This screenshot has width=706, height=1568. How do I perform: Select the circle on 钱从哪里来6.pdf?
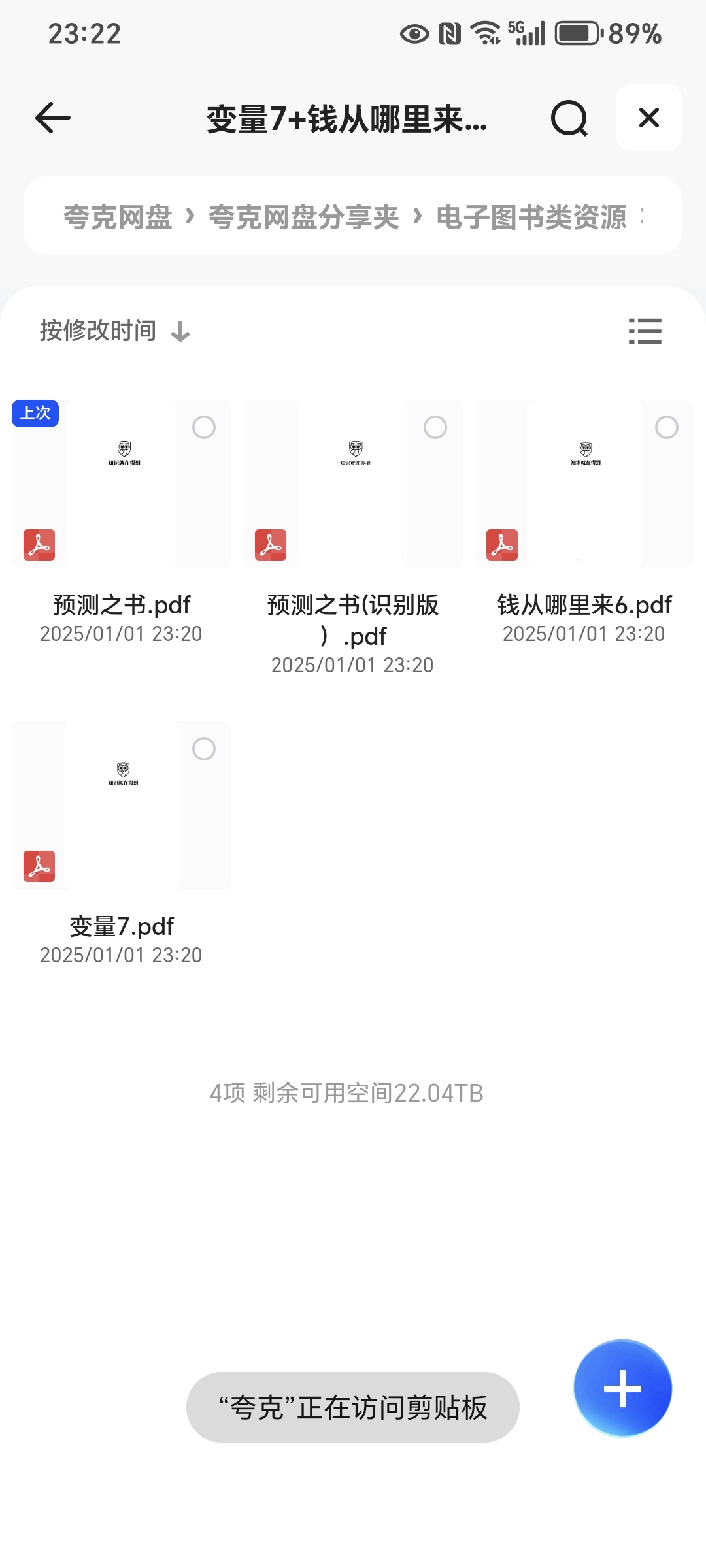[x=667, y=427]
